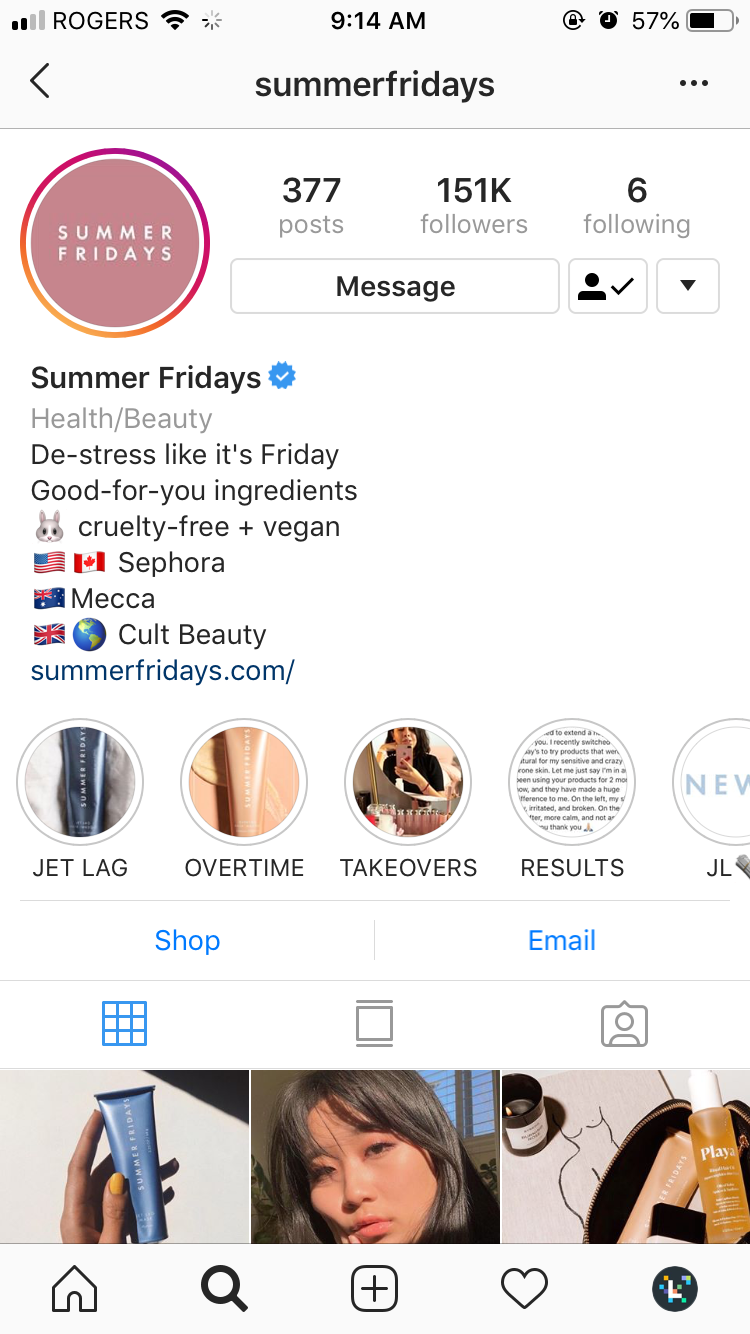Open the summerfridays.com link
Screen dimensions: 750x1334
[x=163, y=671]
